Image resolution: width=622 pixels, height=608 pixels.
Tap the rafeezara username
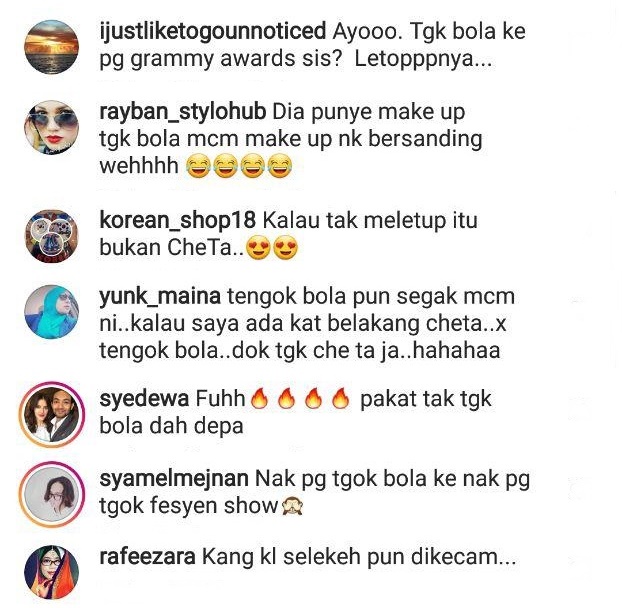tap(147, 556)
